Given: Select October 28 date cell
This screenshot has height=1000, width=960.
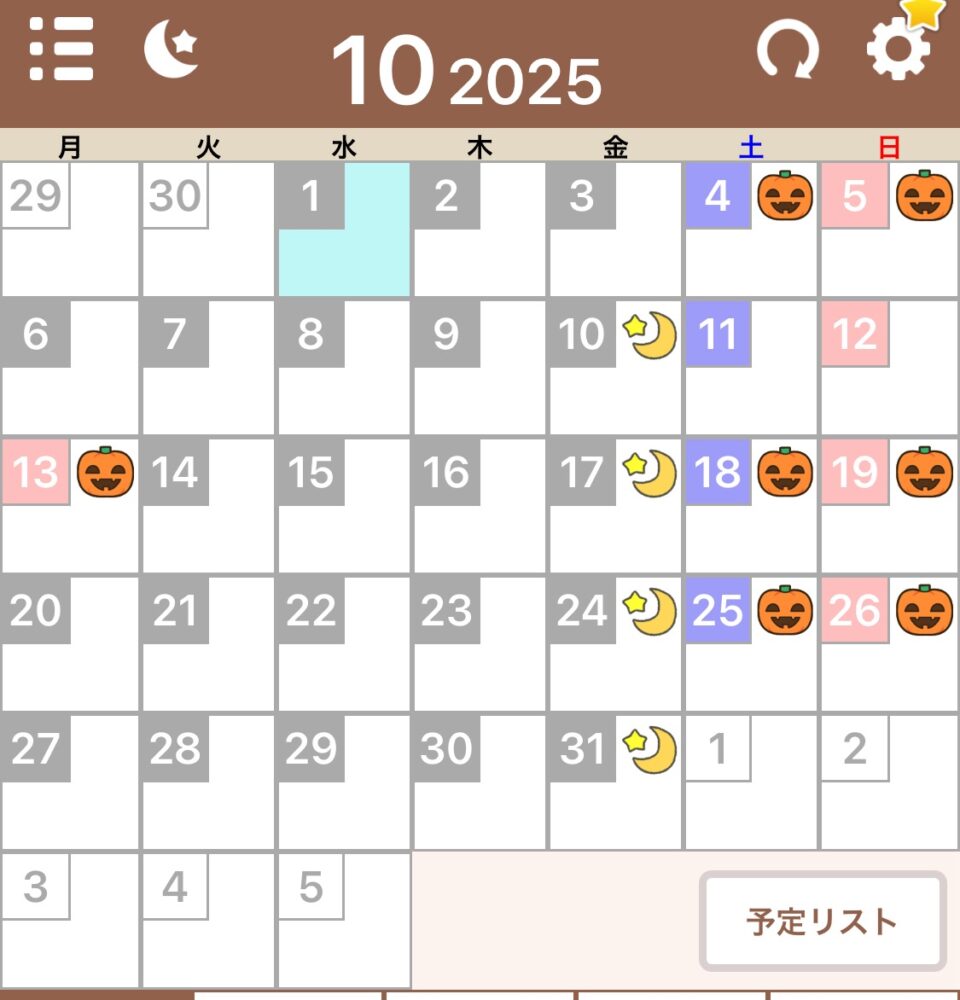Looking at the screenshot, I should (207, 781).
